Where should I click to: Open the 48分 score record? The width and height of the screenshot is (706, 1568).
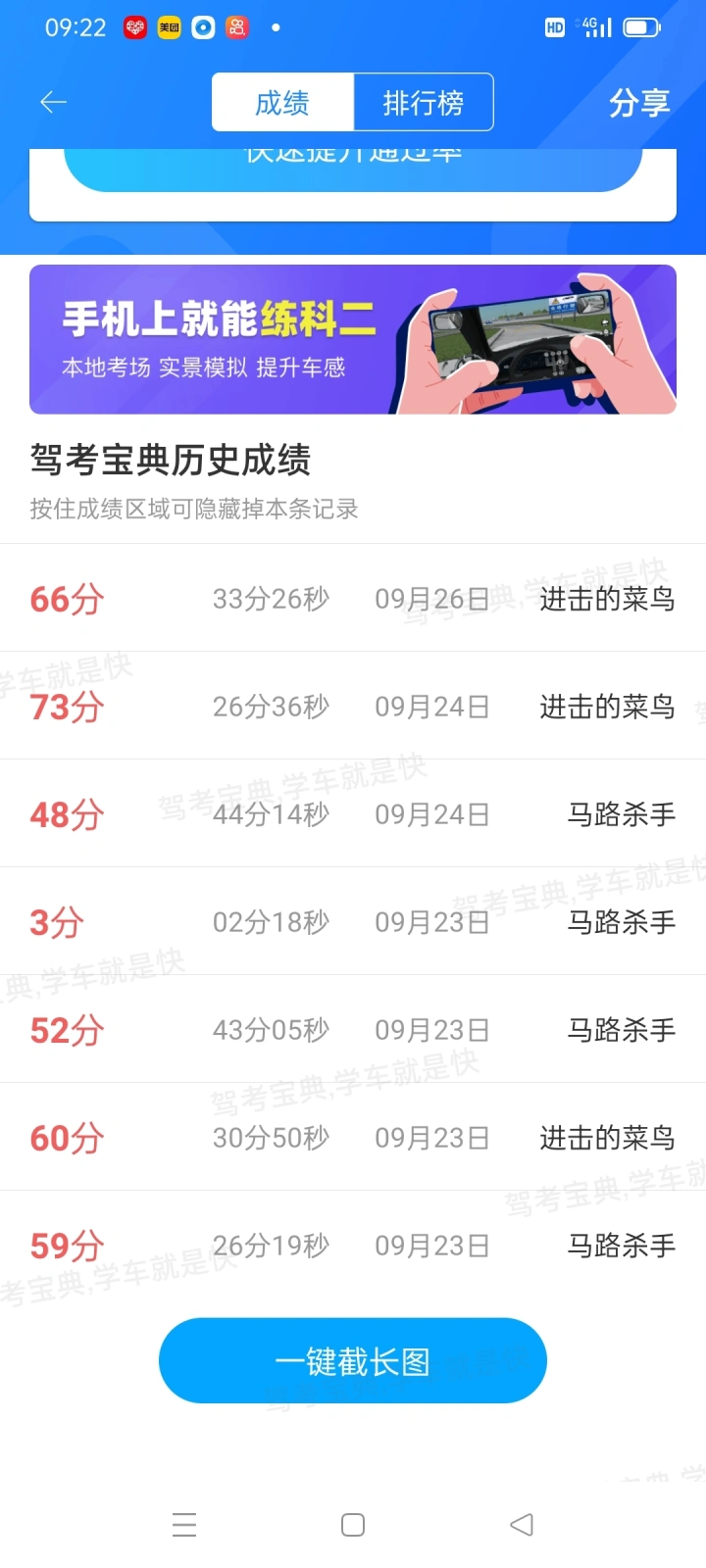click(x=353, y=813)
